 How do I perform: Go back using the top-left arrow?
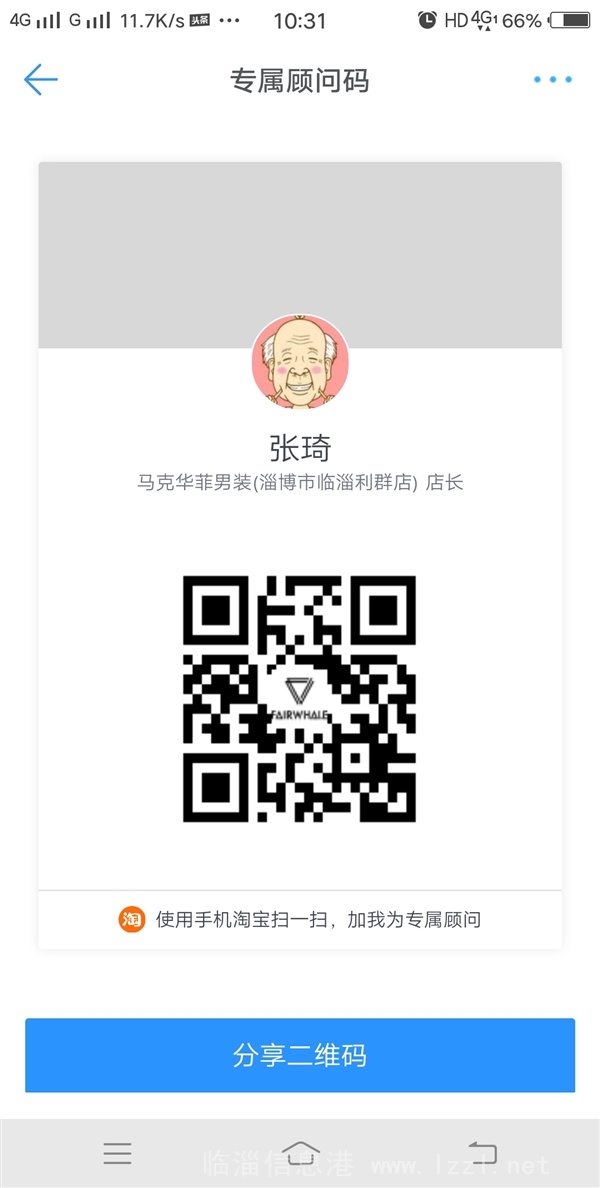41,80
